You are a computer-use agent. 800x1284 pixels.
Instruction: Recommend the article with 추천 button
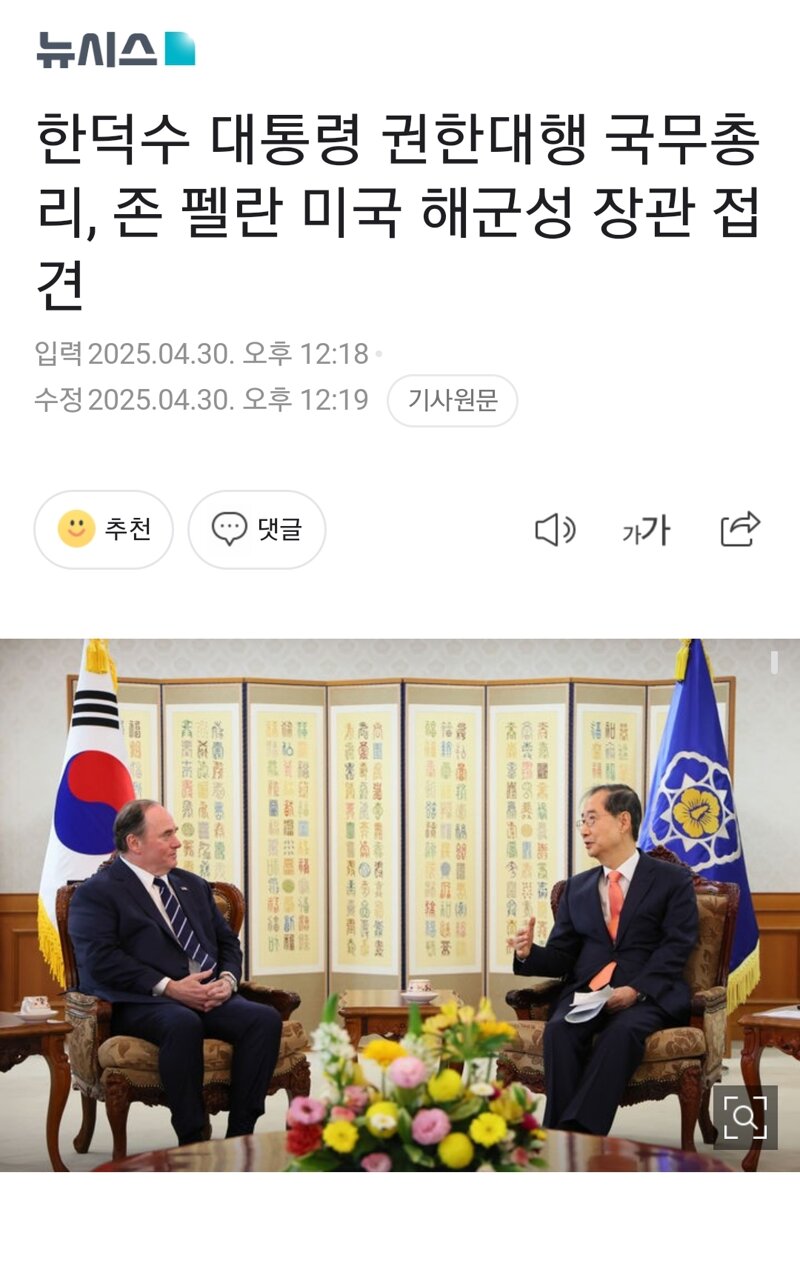pyautogui.click(x=104, y=529)
